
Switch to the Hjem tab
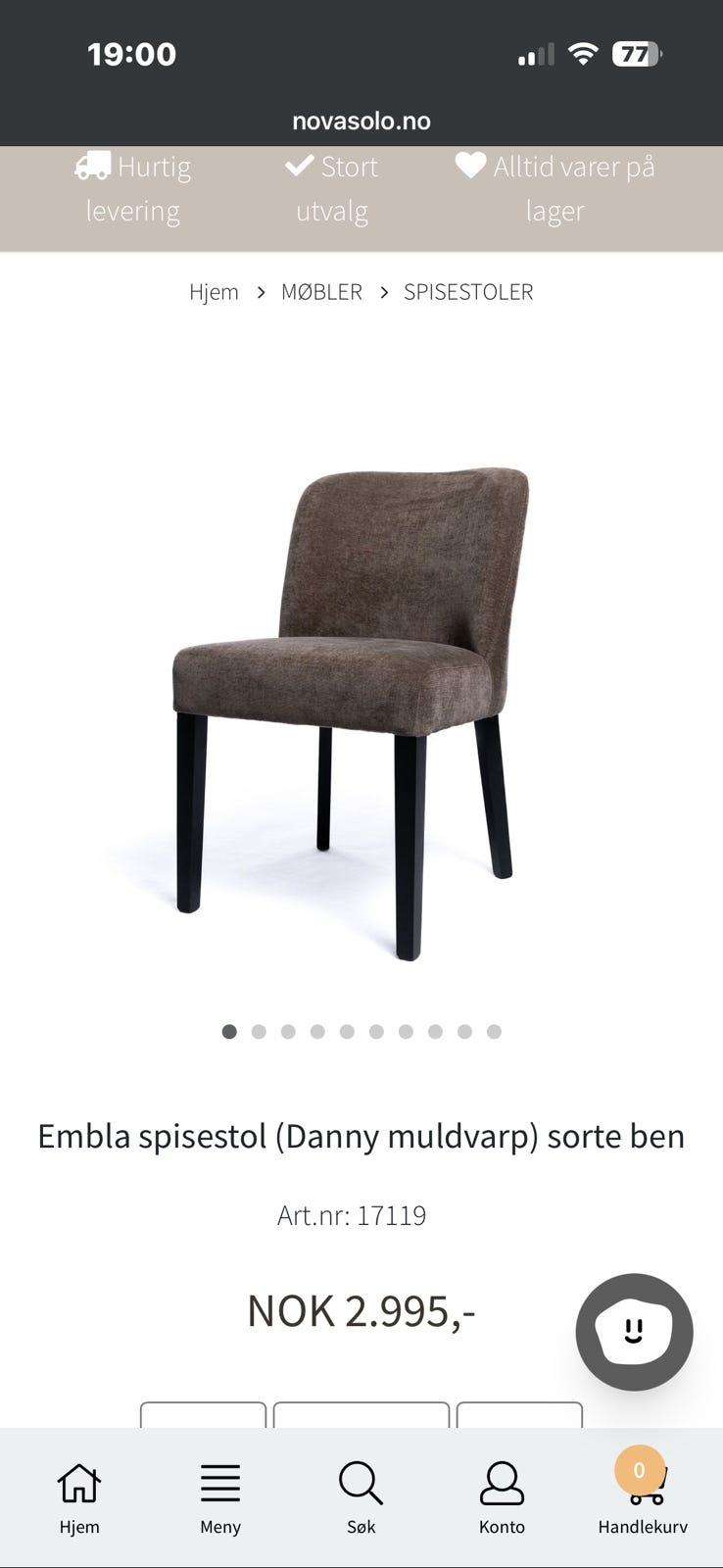coord(79,1497)
